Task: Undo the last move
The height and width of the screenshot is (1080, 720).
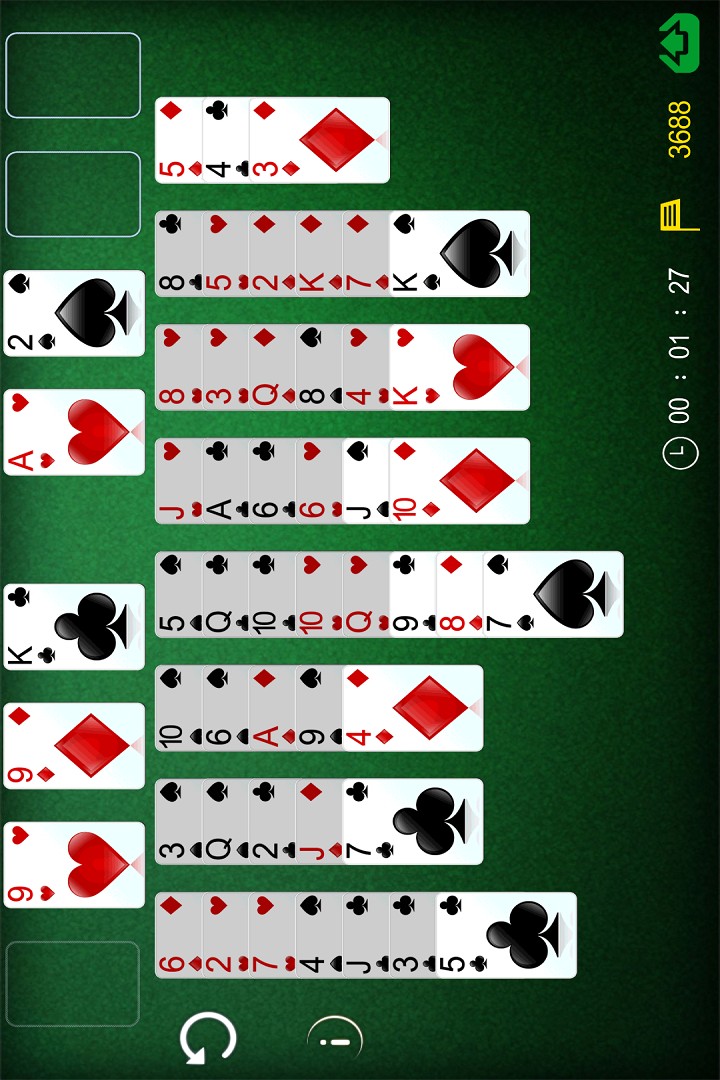Action: (208, 1039)
